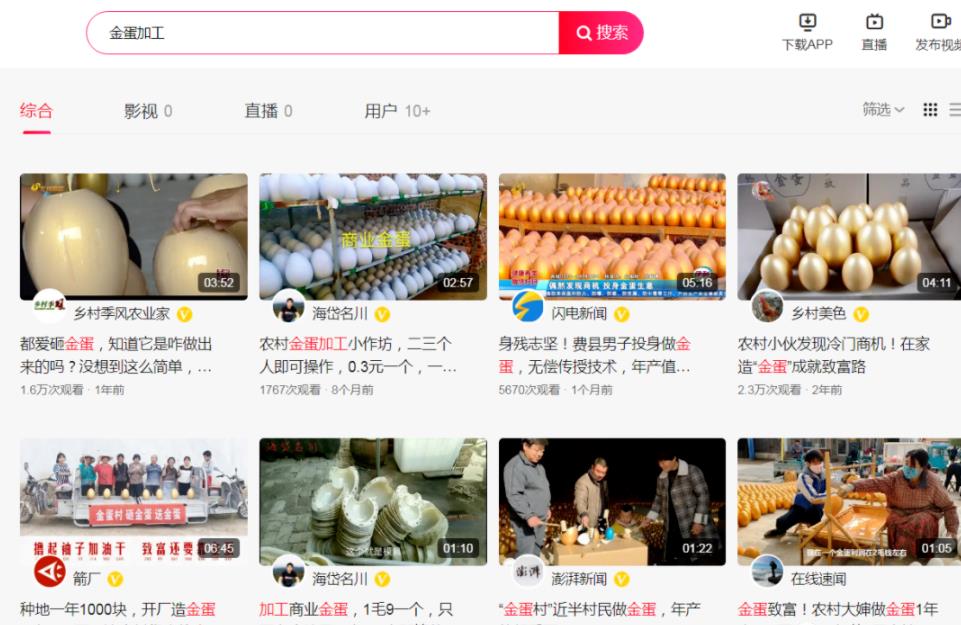Open the 直播 live icon in the header

point(874,33)
